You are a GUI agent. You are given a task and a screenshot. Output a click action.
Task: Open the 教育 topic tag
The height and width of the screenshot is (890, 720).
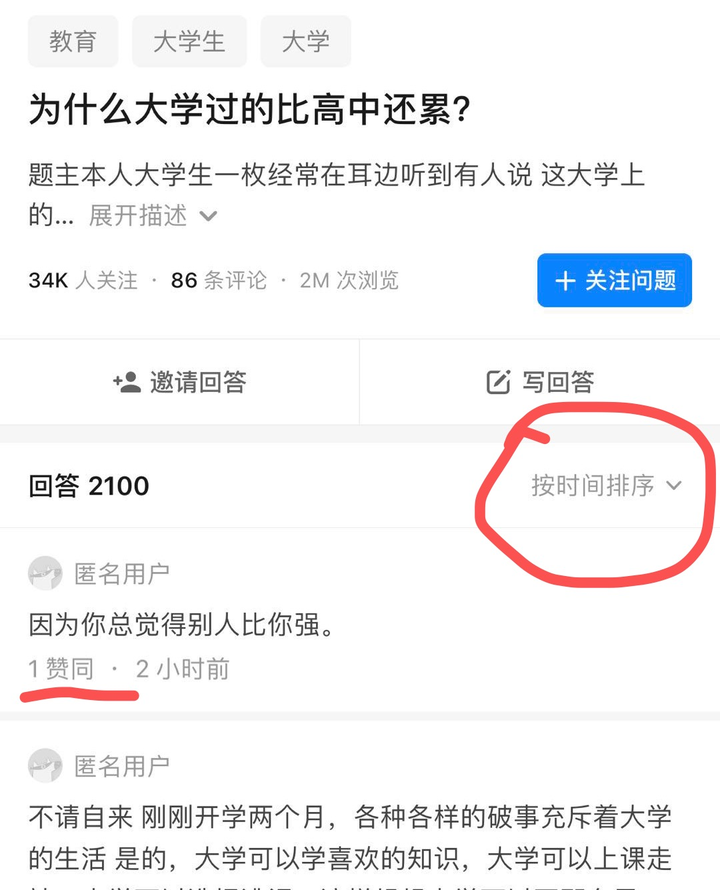[x=73, y=41]
